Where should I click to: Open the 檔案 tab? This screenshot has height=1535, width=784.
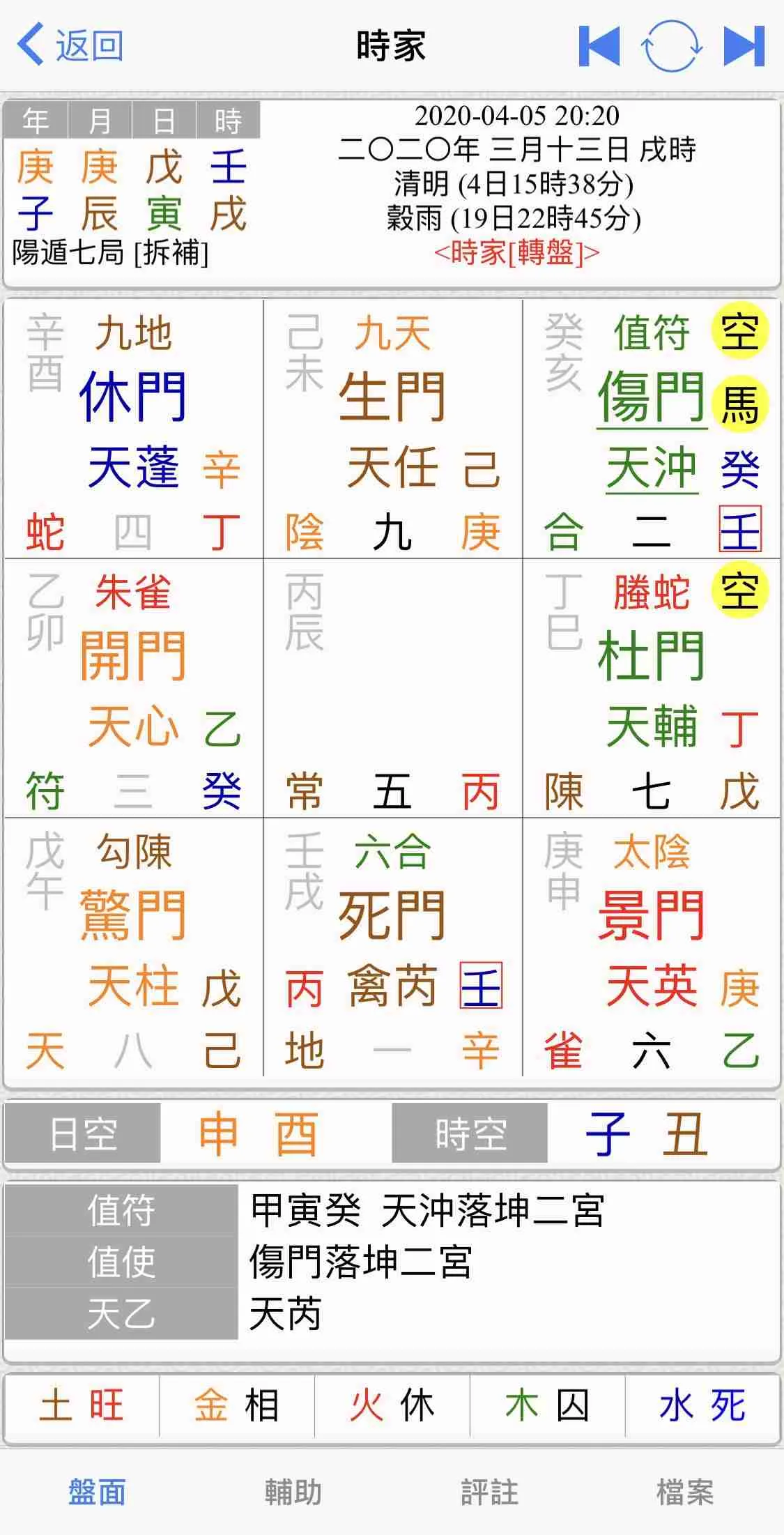(685, 1492)
